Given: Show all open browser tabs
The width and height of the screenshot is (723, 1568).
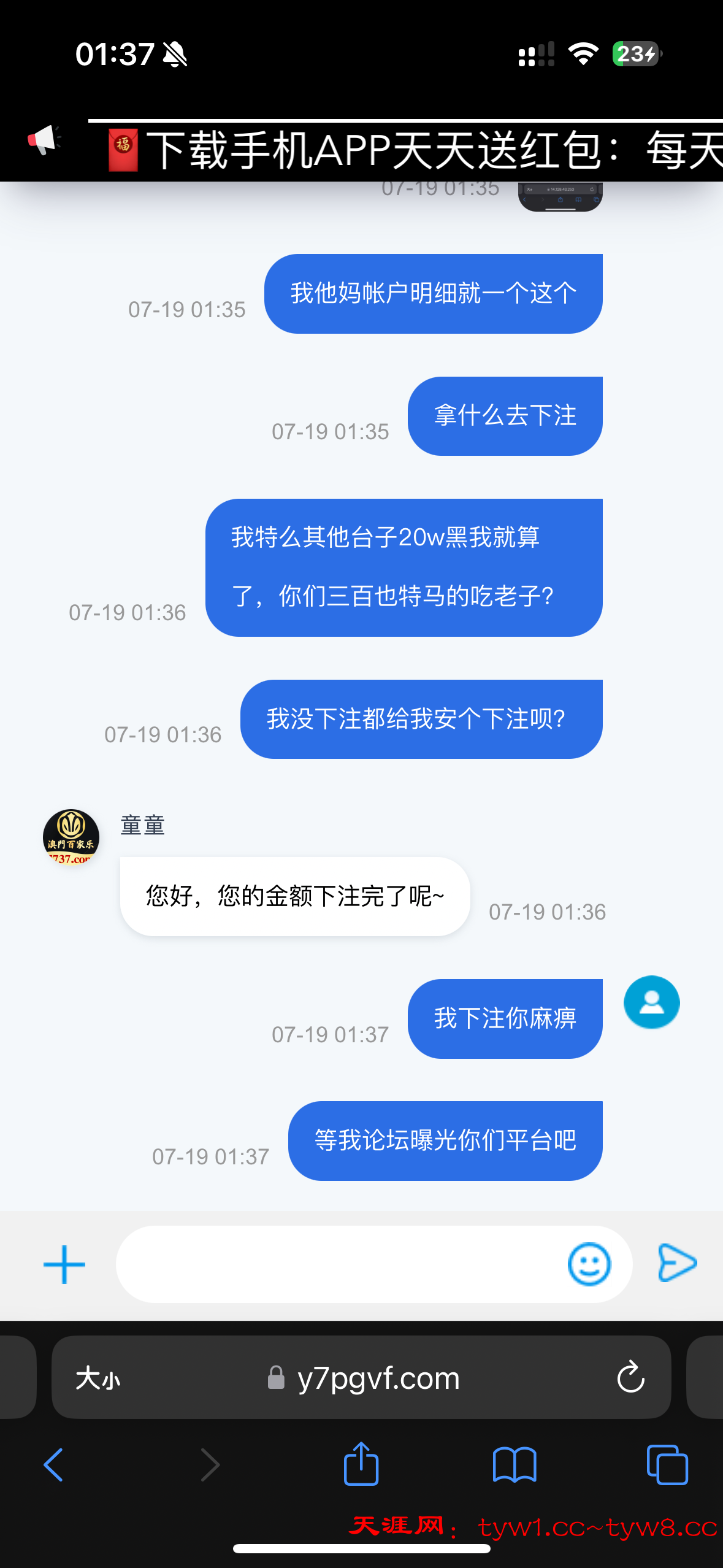Looking at the screenshot, I should coord(667,1465).
